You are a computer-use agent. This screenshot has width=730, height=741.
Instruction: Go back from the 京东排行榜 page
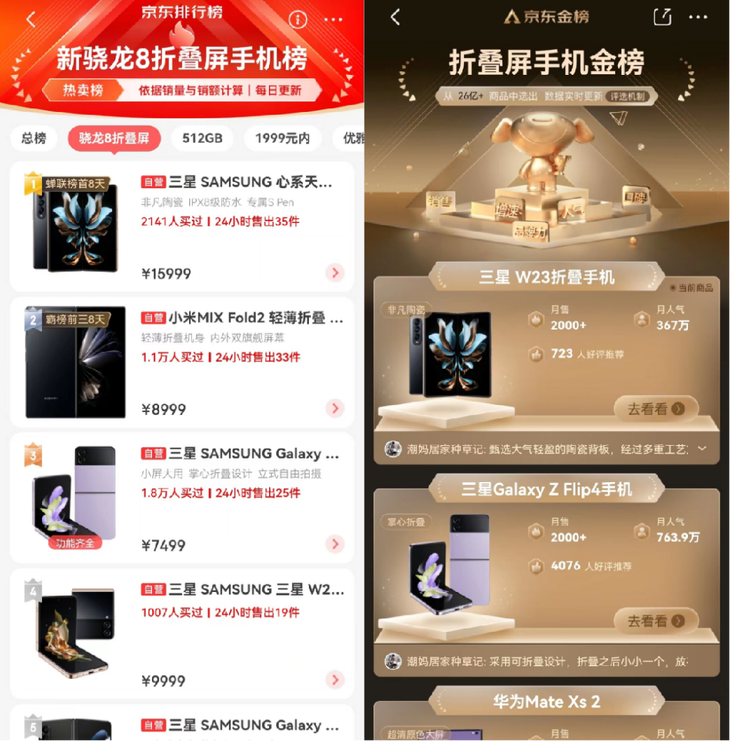(31, 19)
